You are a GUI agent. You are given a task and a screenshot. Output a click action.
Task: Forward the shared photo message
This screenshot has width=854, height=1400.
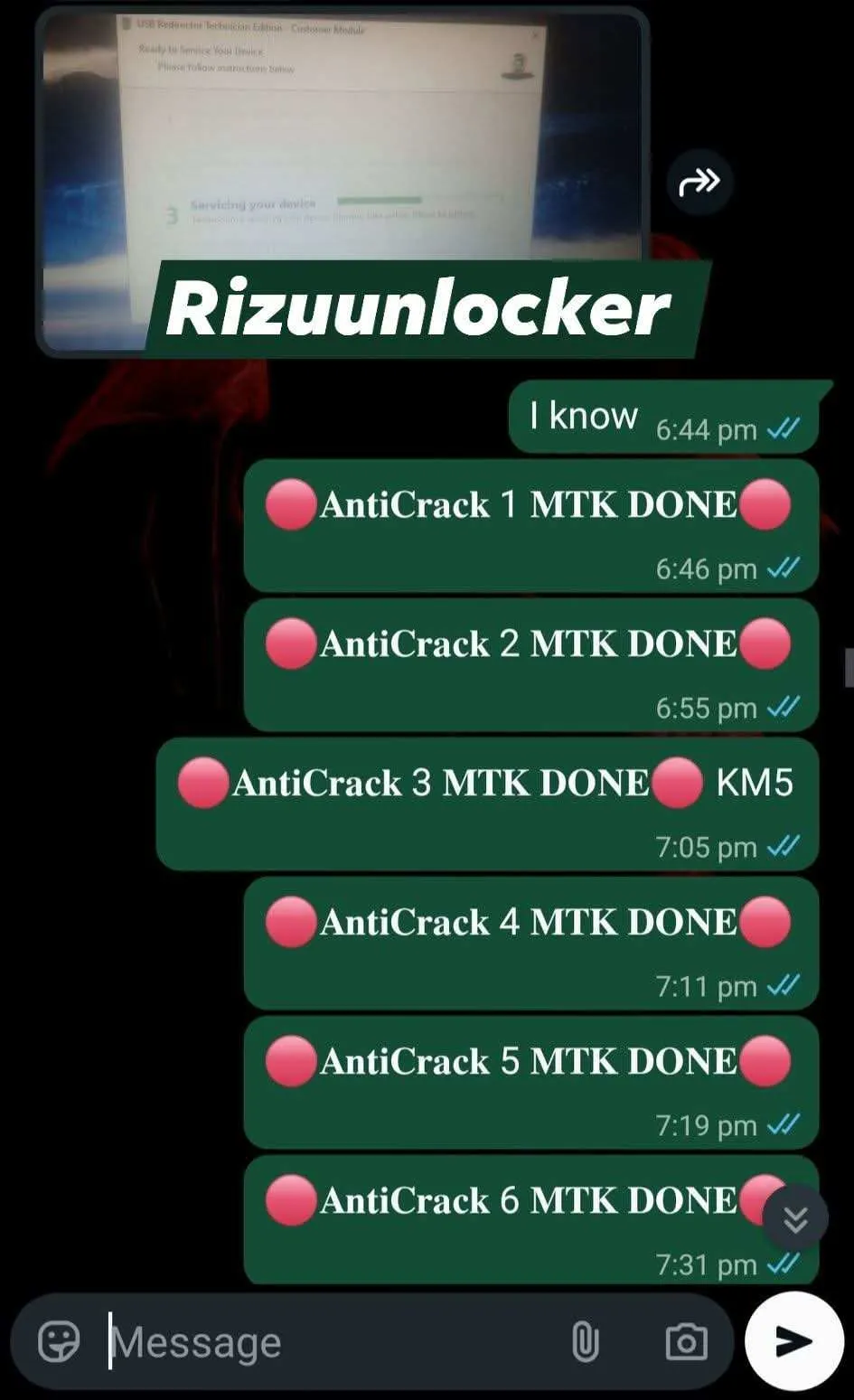click(x=699, y=183)
